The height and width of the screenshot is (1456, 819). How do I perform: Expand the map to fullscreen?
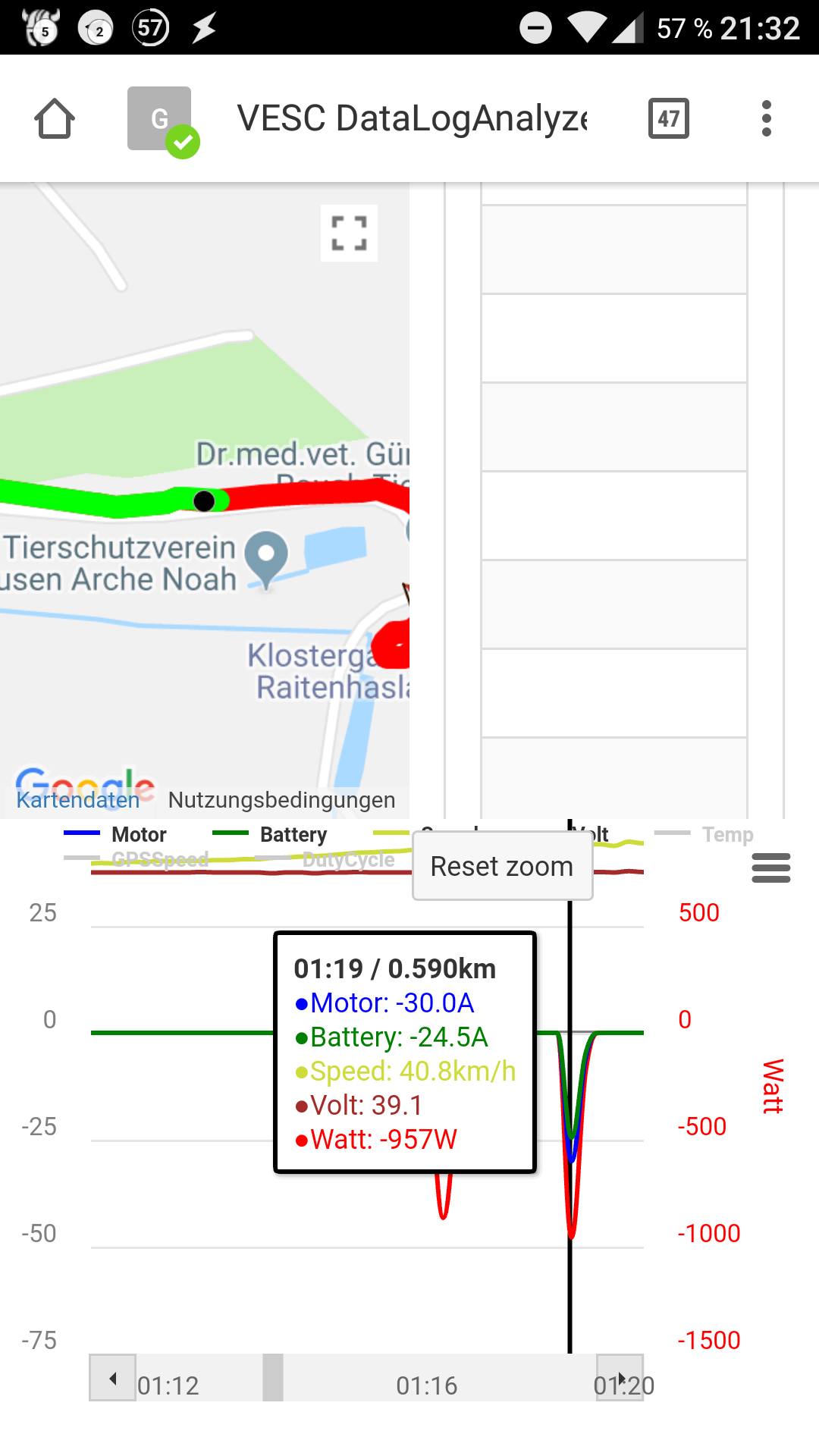coord(349,233)
